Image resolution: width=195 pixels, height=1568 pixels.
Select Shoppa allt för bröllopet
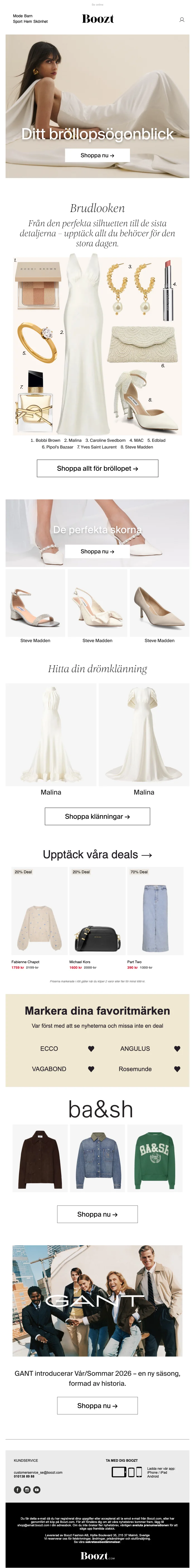point(97,468)
